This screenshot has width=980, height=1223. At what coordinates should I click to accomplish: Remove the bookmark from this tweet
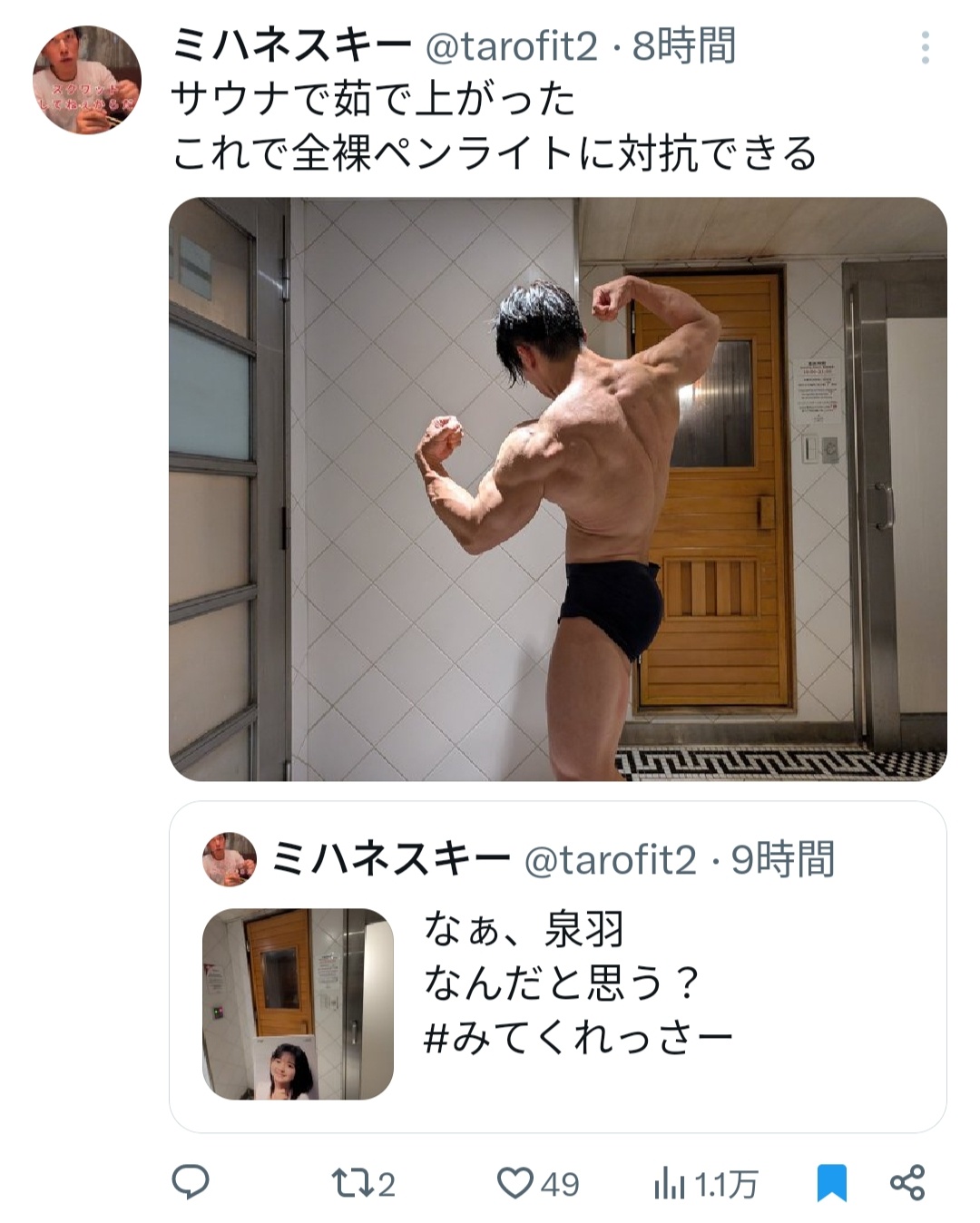pyautogui.click(x=830, y=1183)
